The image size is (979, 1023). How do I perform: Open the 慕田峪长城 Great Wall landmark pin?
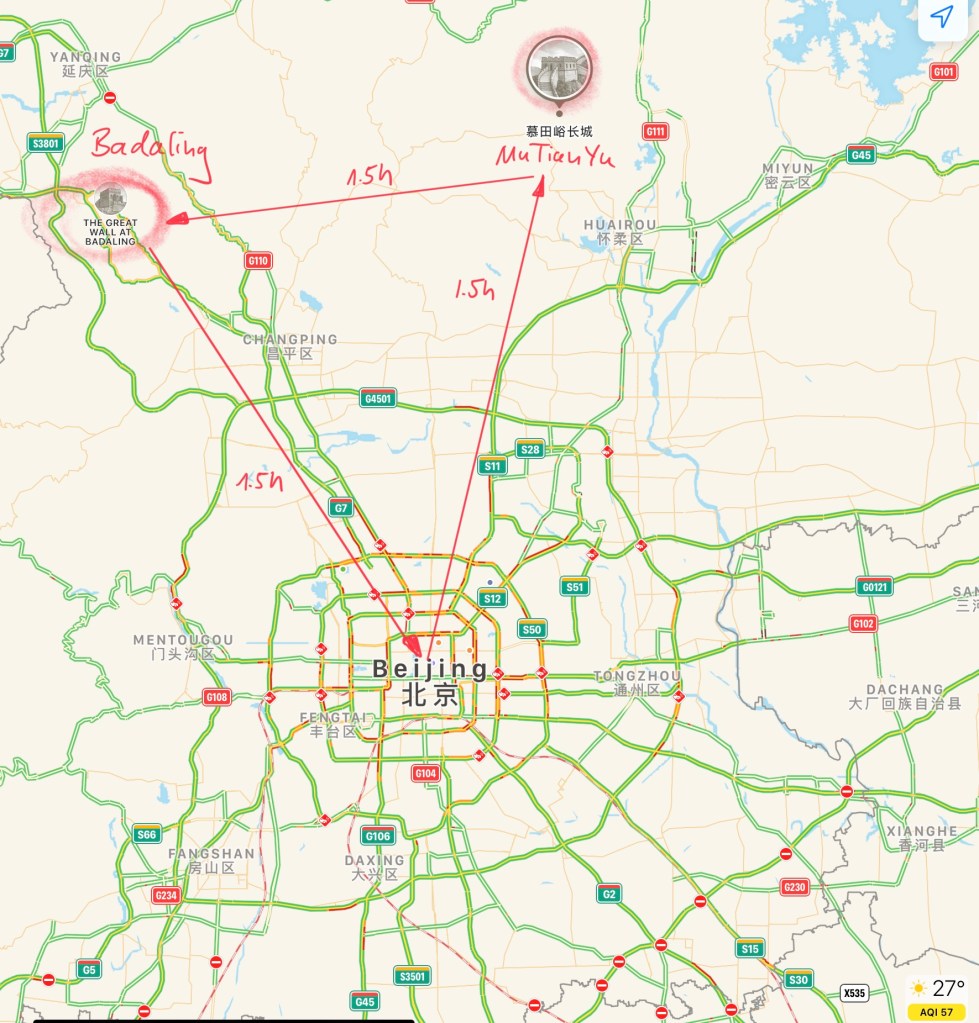(559, 70)
